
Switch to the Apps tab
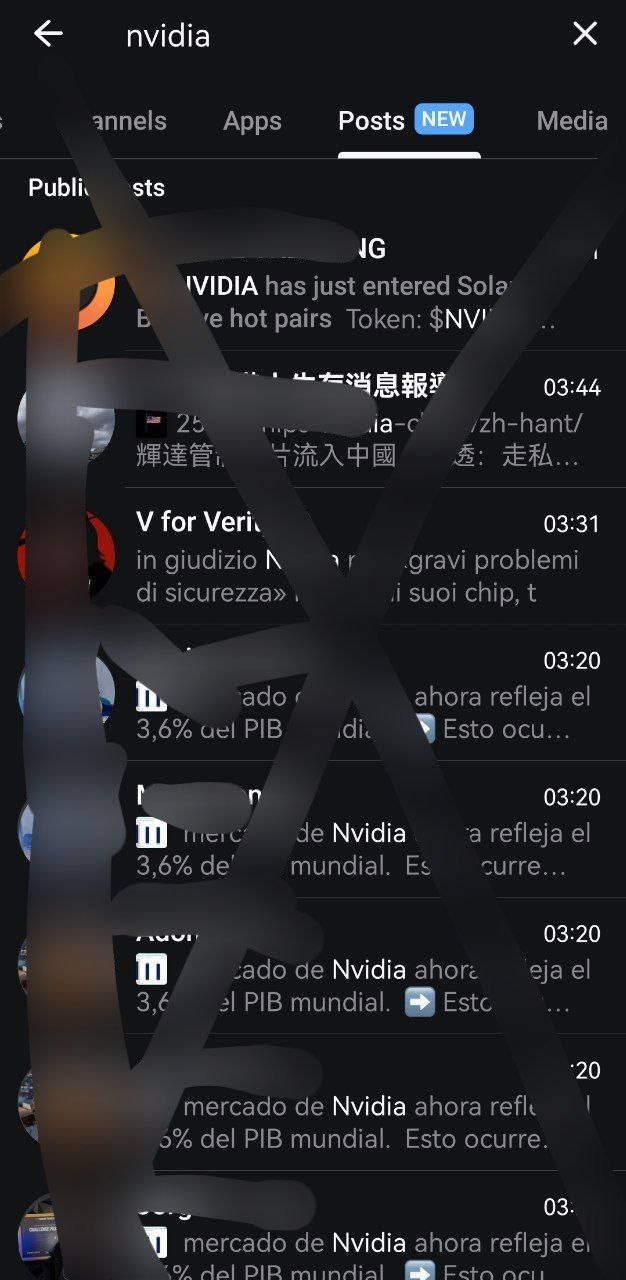pos(252,121)
